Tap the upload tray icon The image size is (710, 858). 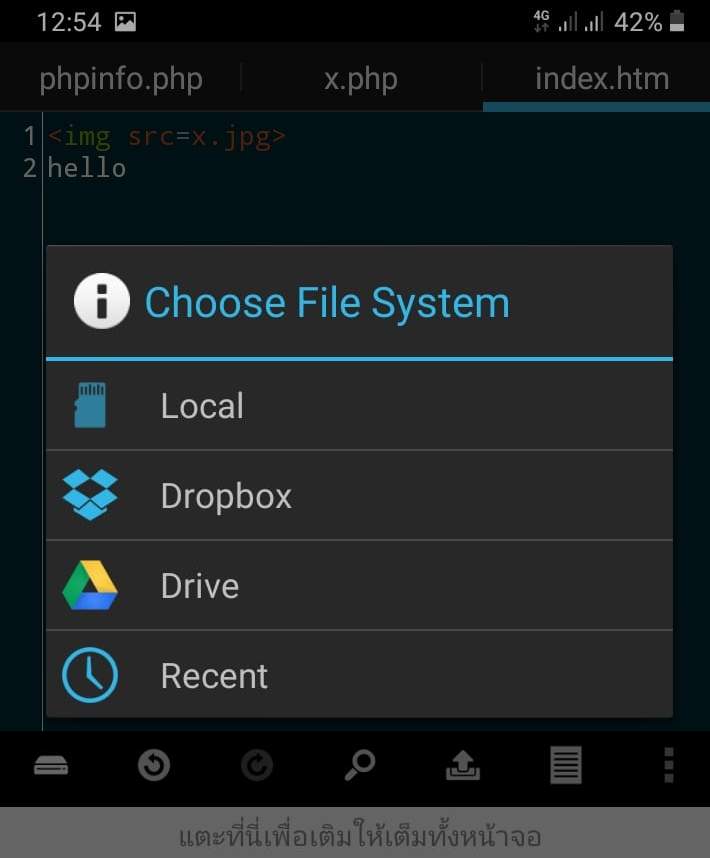[x=462, y=766]
